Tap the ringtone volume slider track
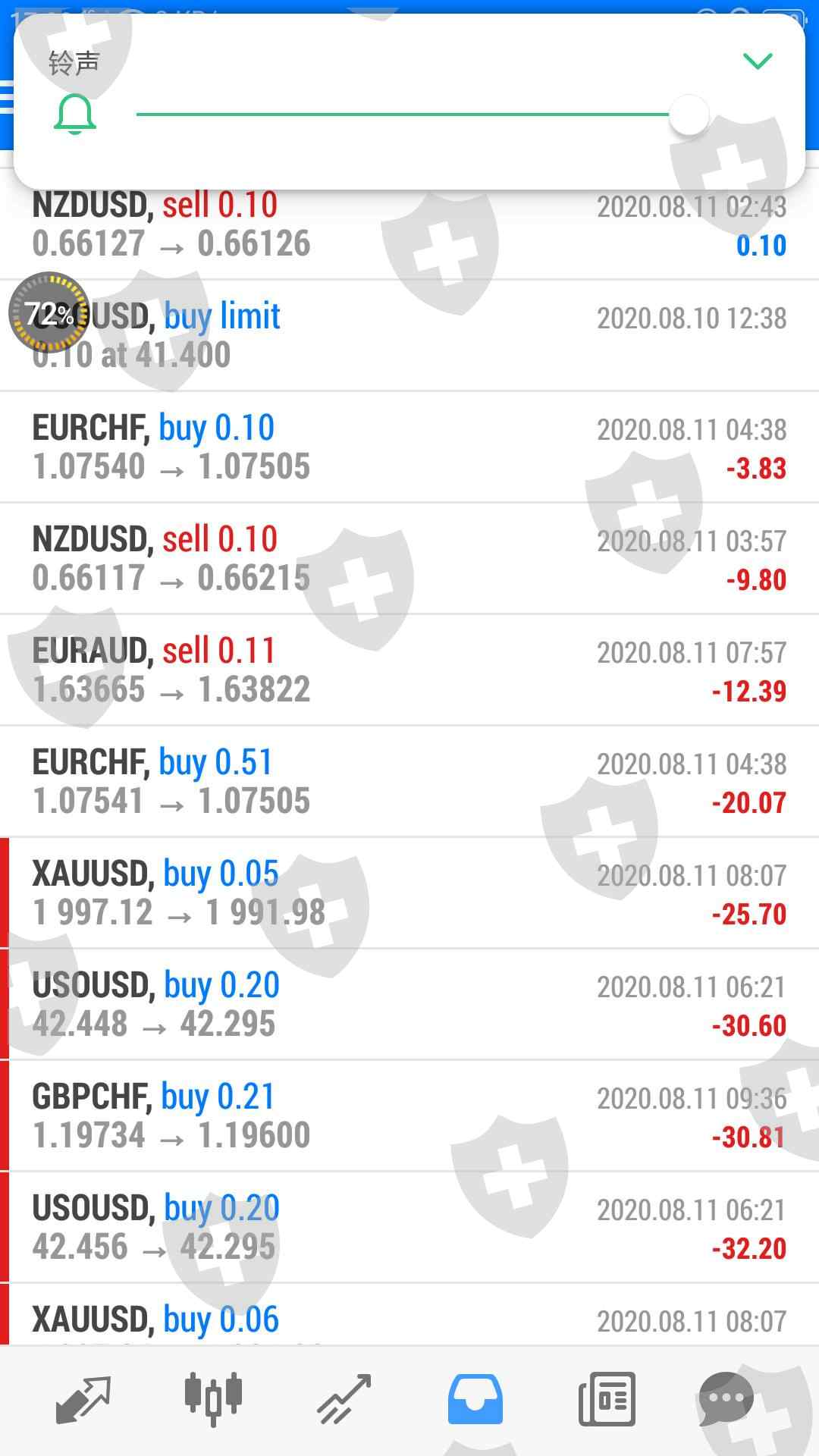 (402, 115)
